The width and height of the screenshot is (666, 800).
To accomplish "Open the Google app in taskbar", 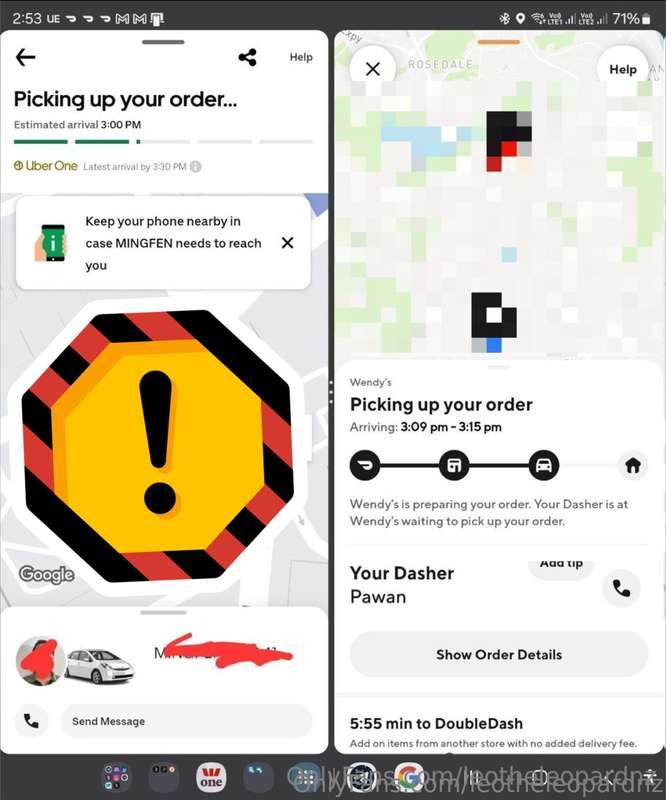I will [408, 777].
